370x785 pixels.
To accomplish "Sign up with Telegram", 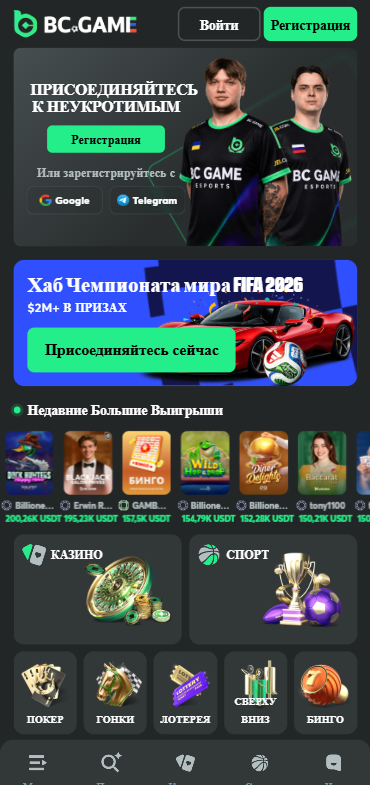I will tap(147, 200).
